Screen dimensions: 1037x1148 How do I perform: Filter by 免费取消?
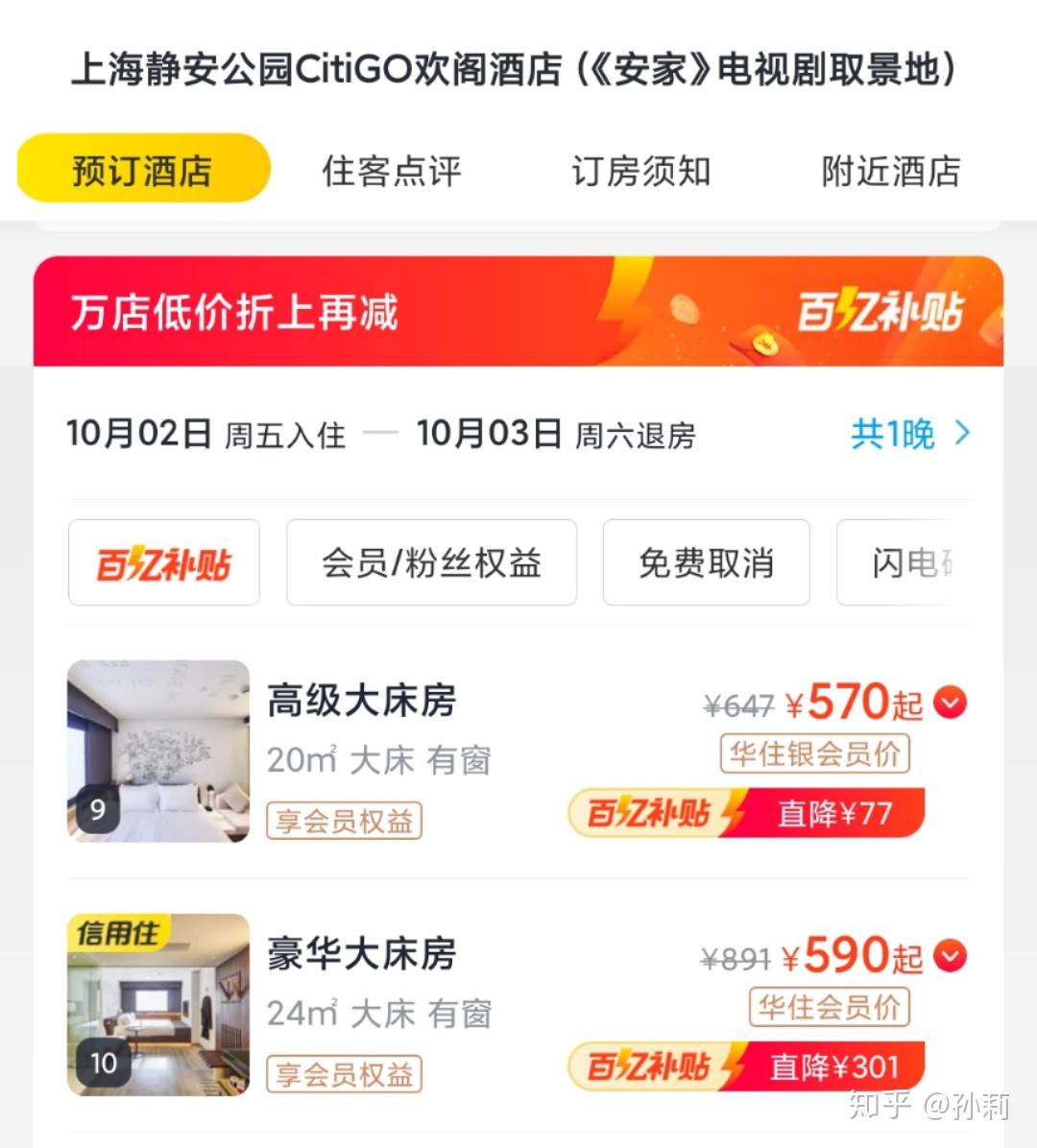706,562
